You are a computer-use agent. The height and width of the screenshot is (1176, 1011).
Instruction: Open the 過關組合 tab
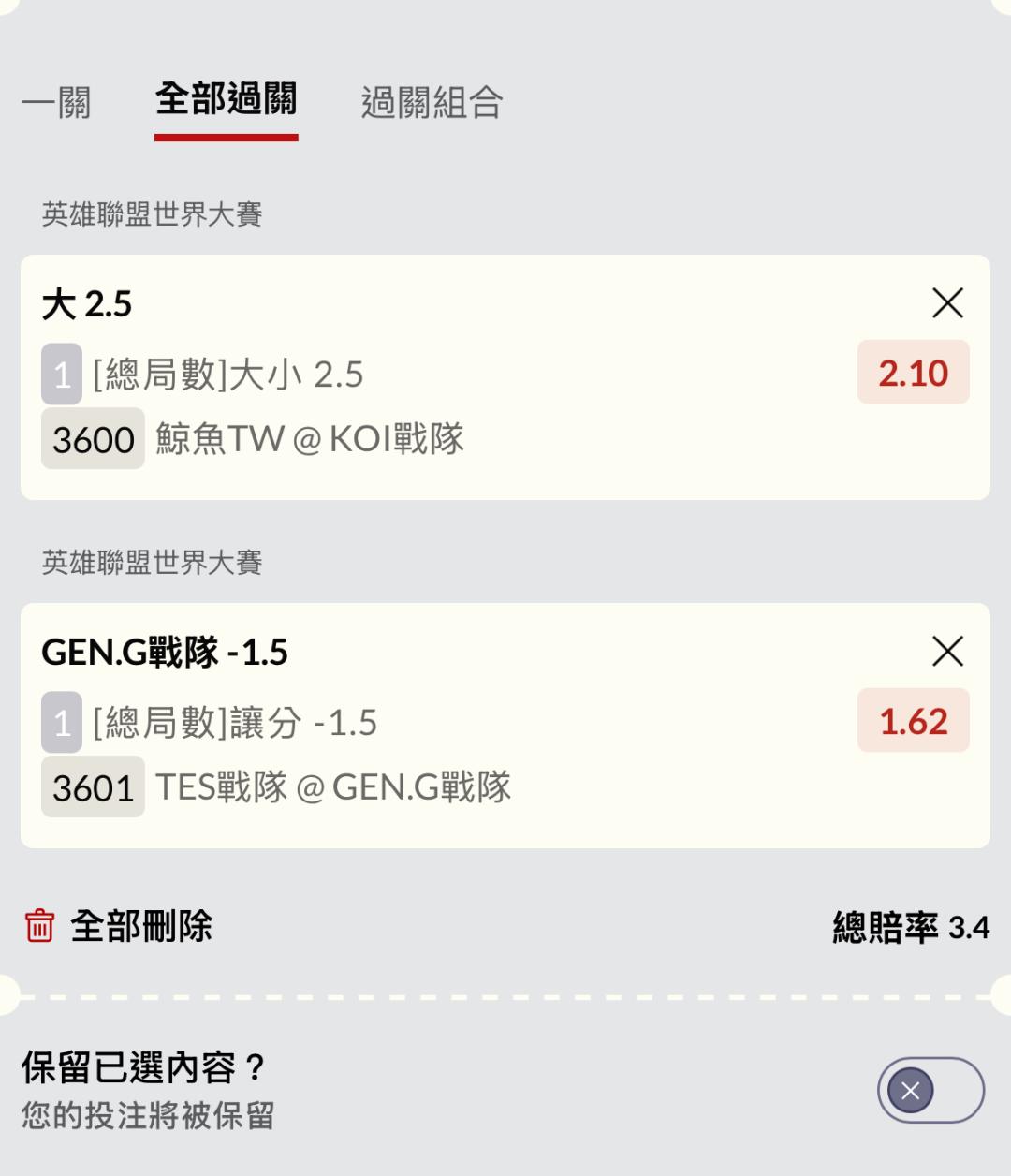432,102
